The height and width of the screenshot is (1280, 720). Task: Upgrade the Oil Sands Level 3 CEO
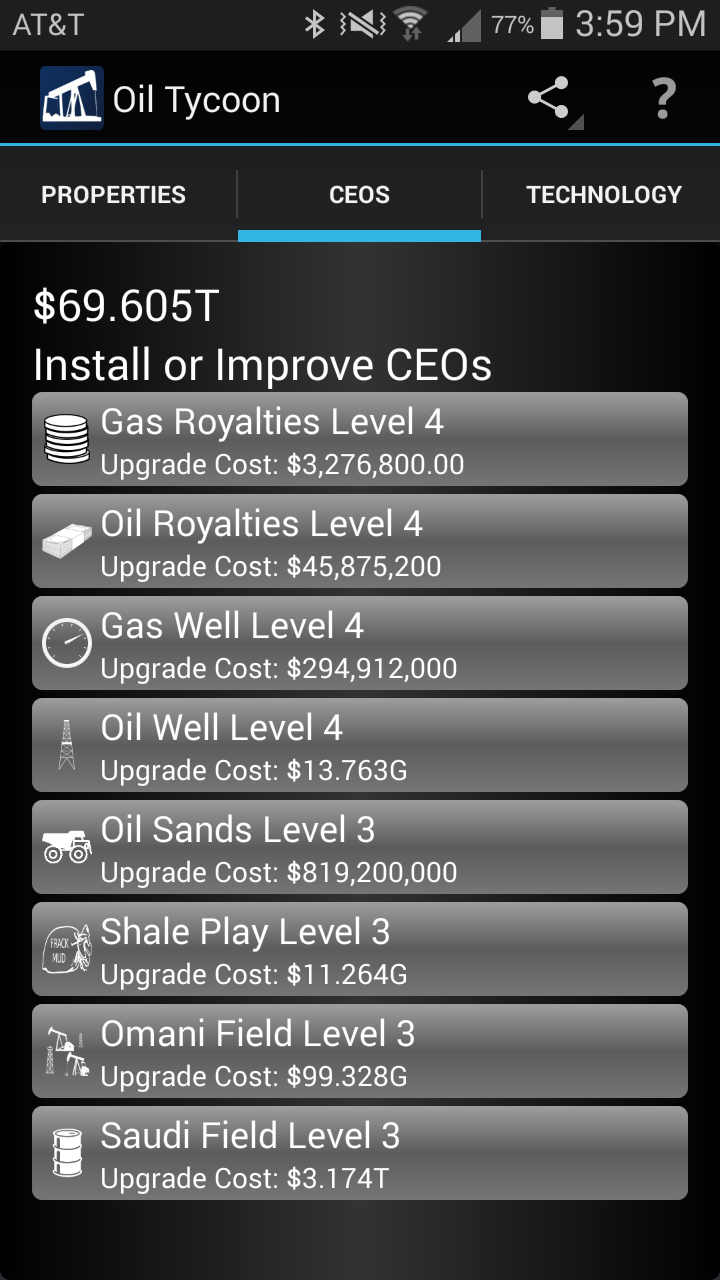coord(360,848)
